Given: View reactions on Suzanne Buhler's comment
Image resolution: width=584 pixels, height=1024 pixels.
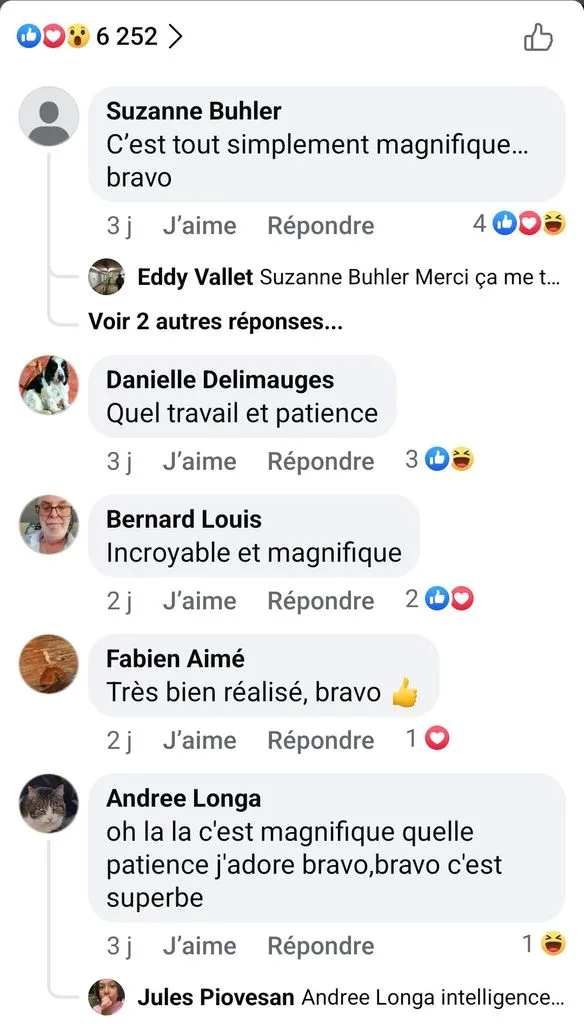Looking at the screenshot, I should [519, 224].
